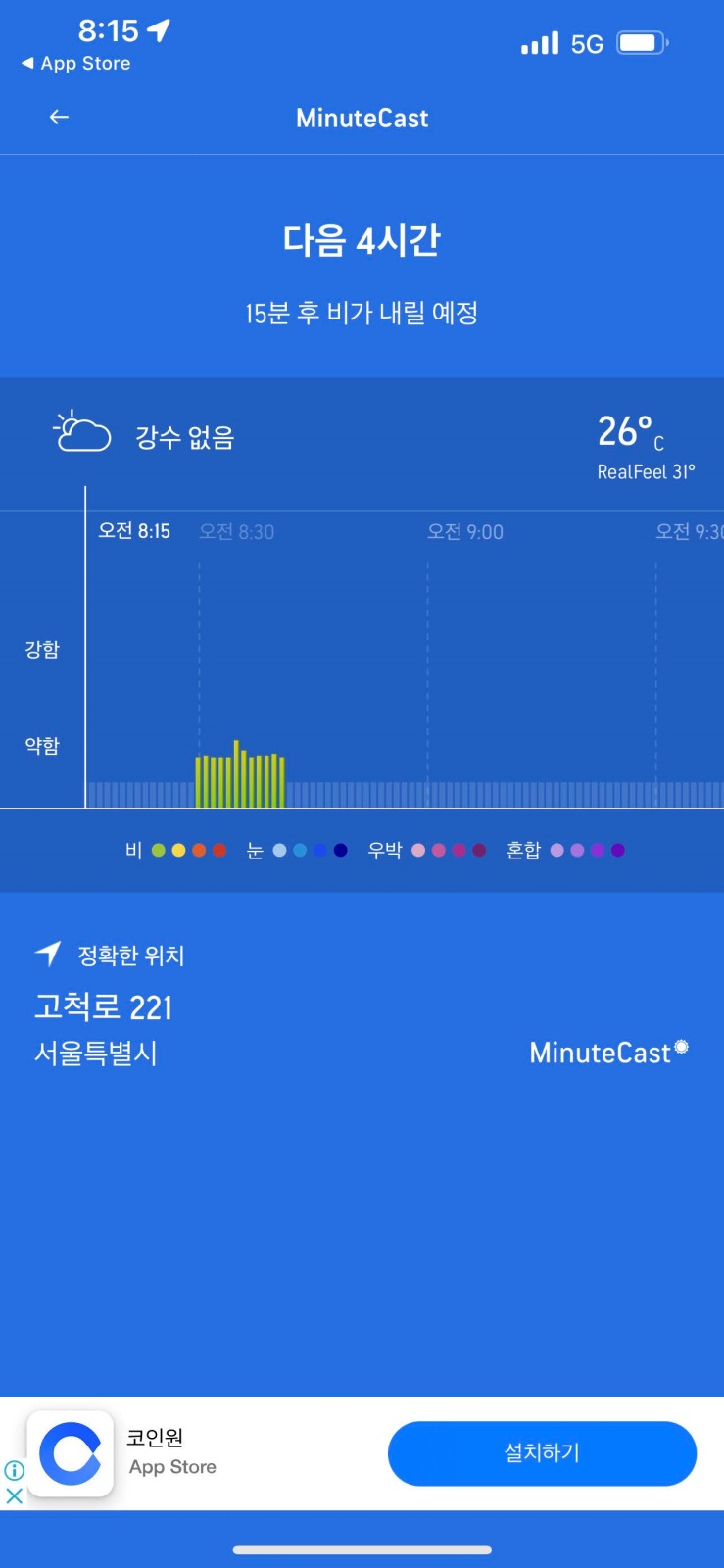Close the ad with the X icon
Viewport: 724px width, 1568px height.
[15, 1496]
